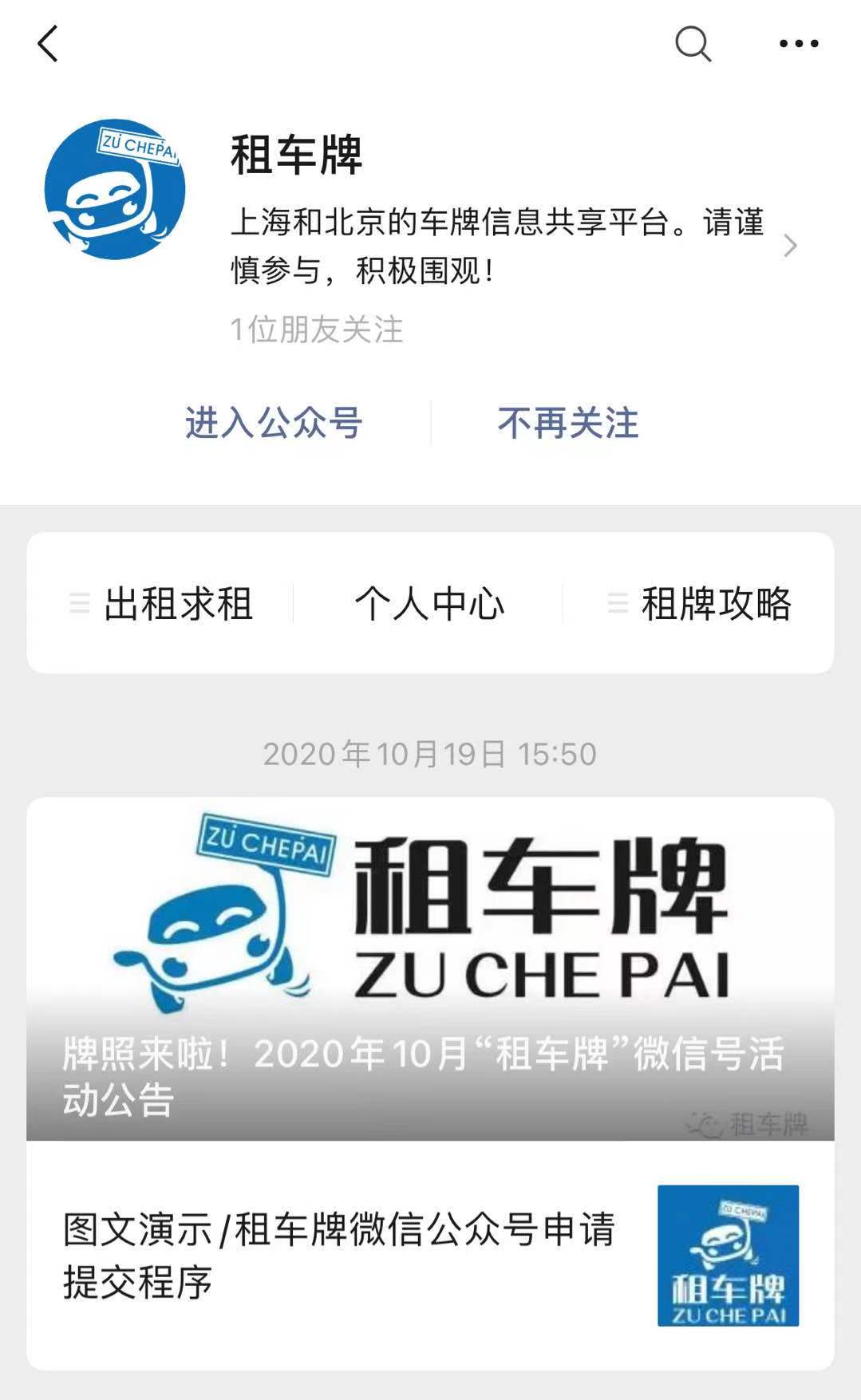Open the 出租求租 menu

(x=177, y=605)
